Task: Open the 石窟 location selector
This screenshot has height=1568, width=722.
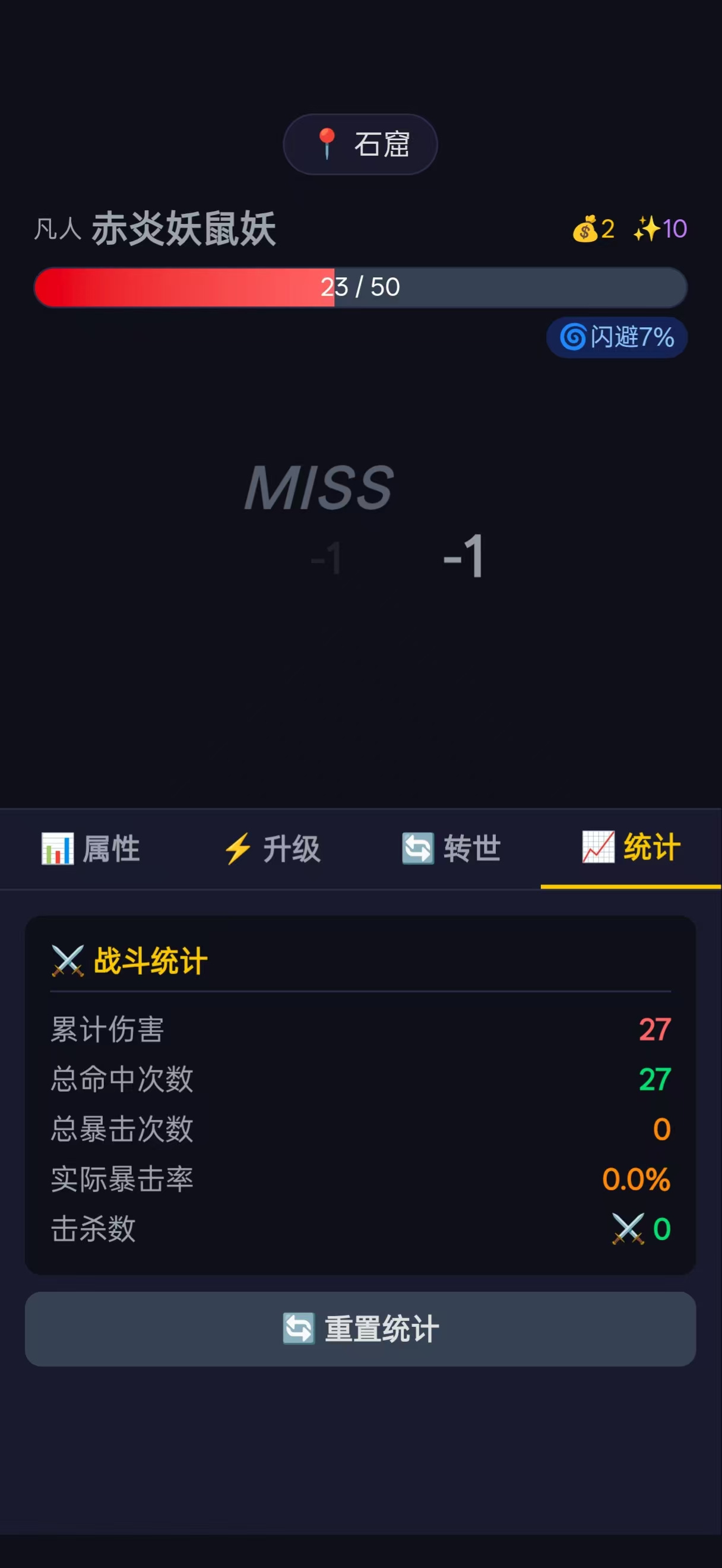Action: [x=360, y=144]
